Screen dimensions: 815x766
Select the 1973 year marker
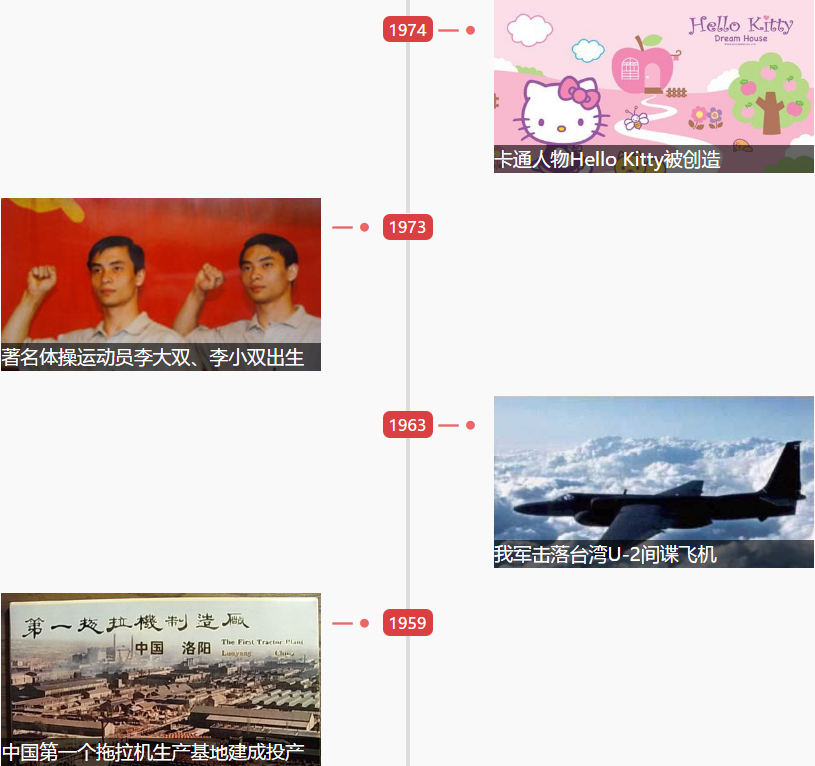407,227
